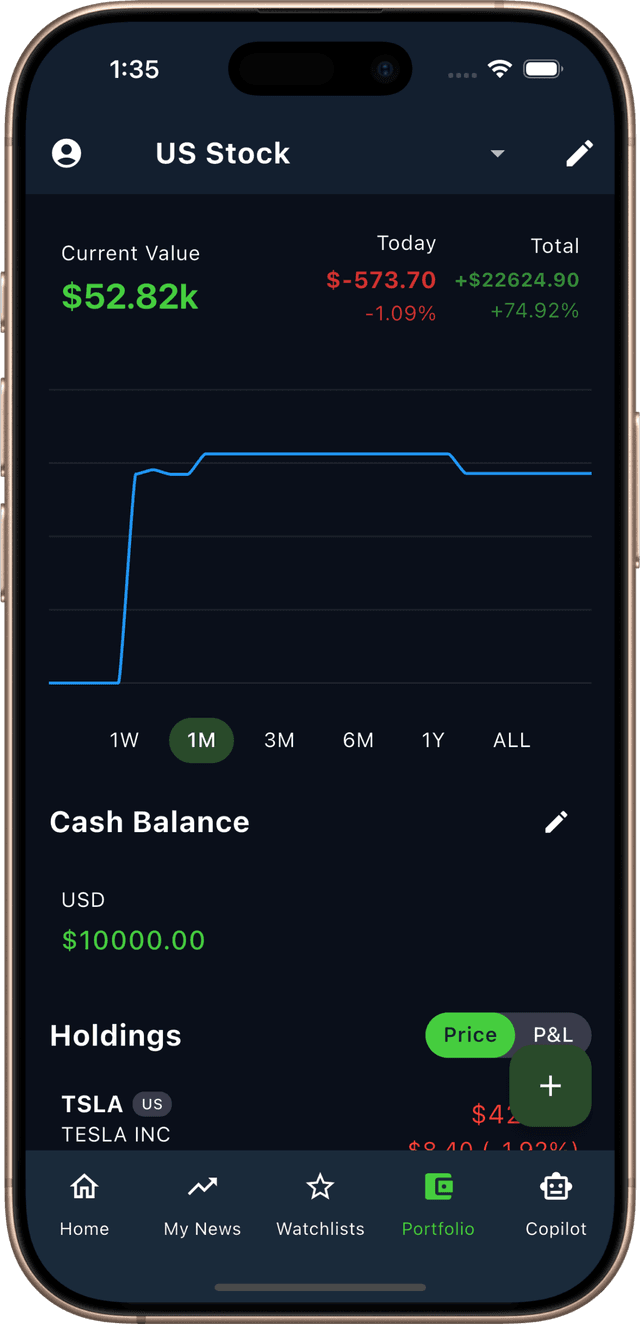
Task: Select the 1M chart range
Action: (x=201, y=741)
